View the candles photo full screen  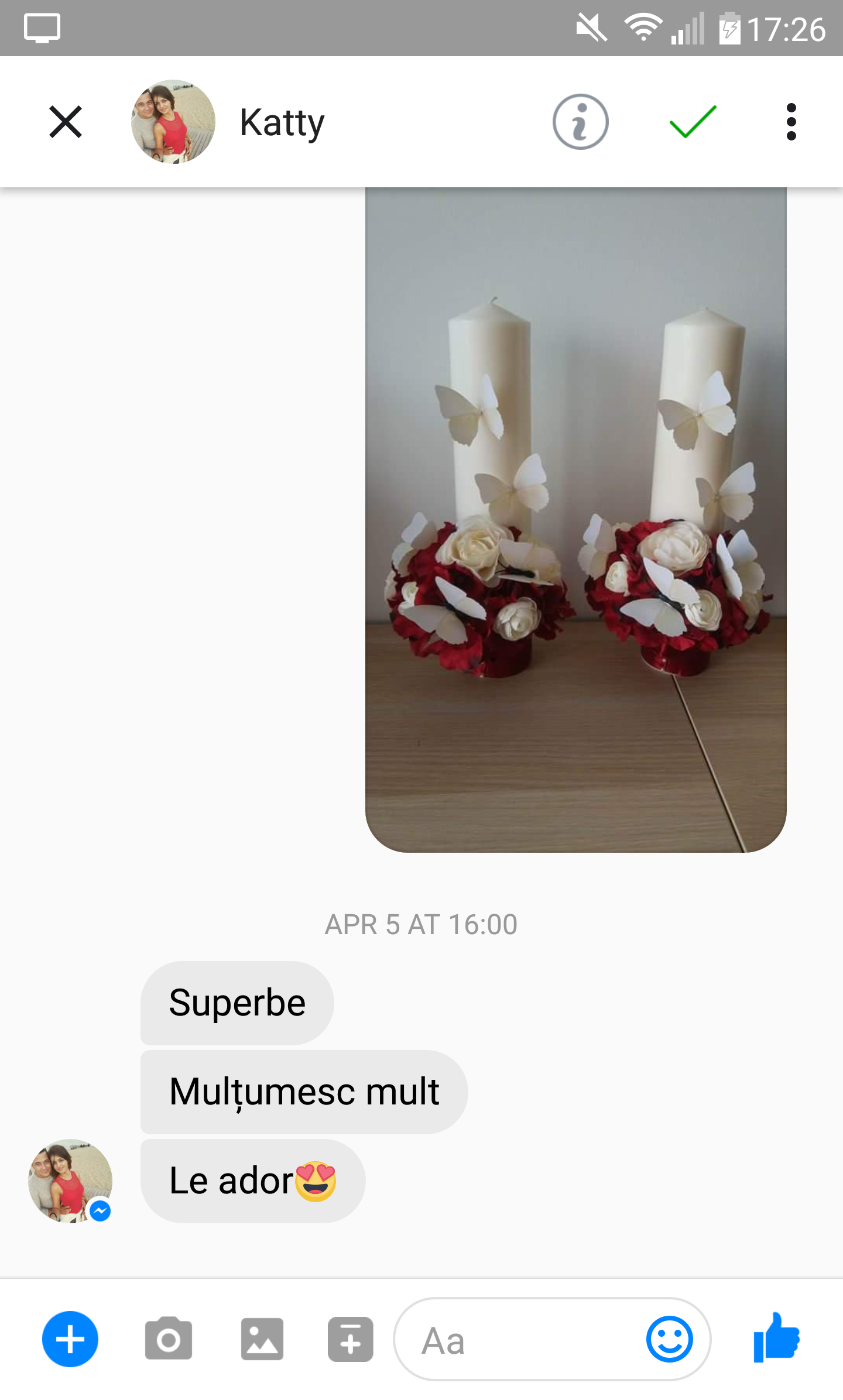click(575, 520)
